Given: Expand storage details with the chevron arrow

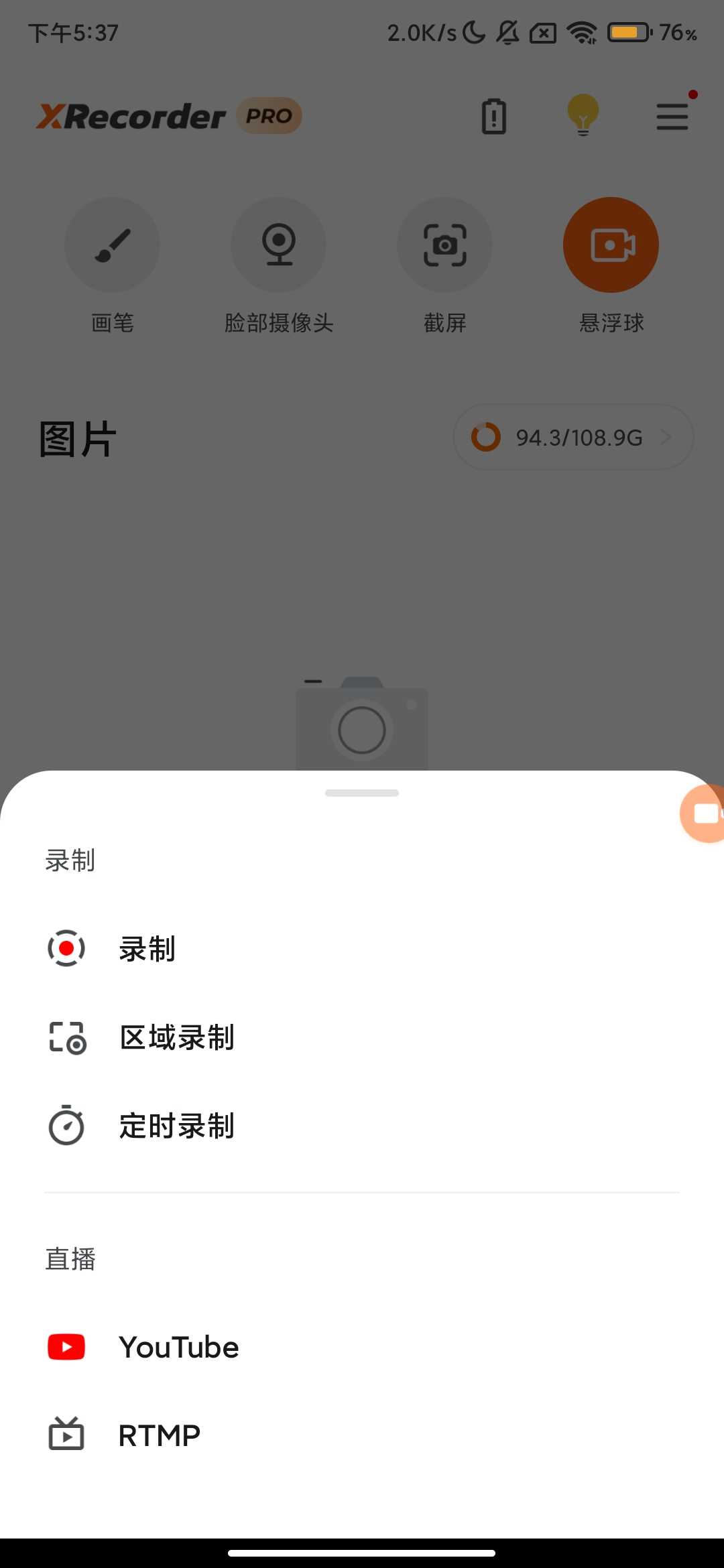Looking at the screenshot, I should (x=666, y=437).
